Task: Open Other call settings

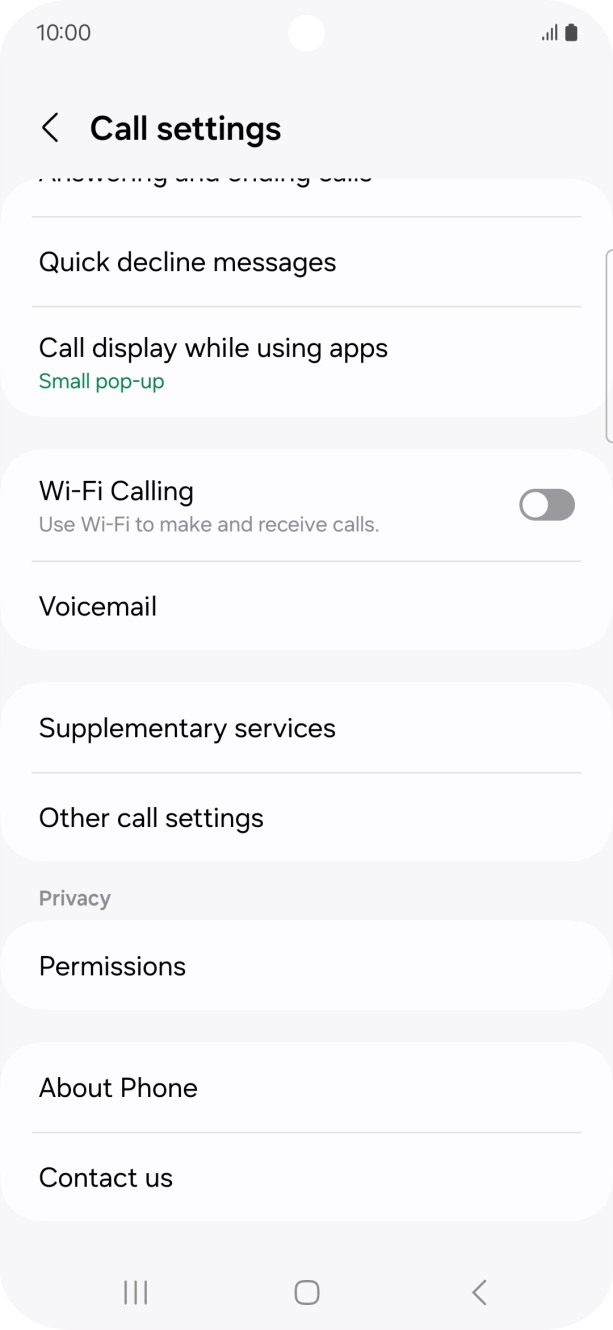Action: coord(306,818)
